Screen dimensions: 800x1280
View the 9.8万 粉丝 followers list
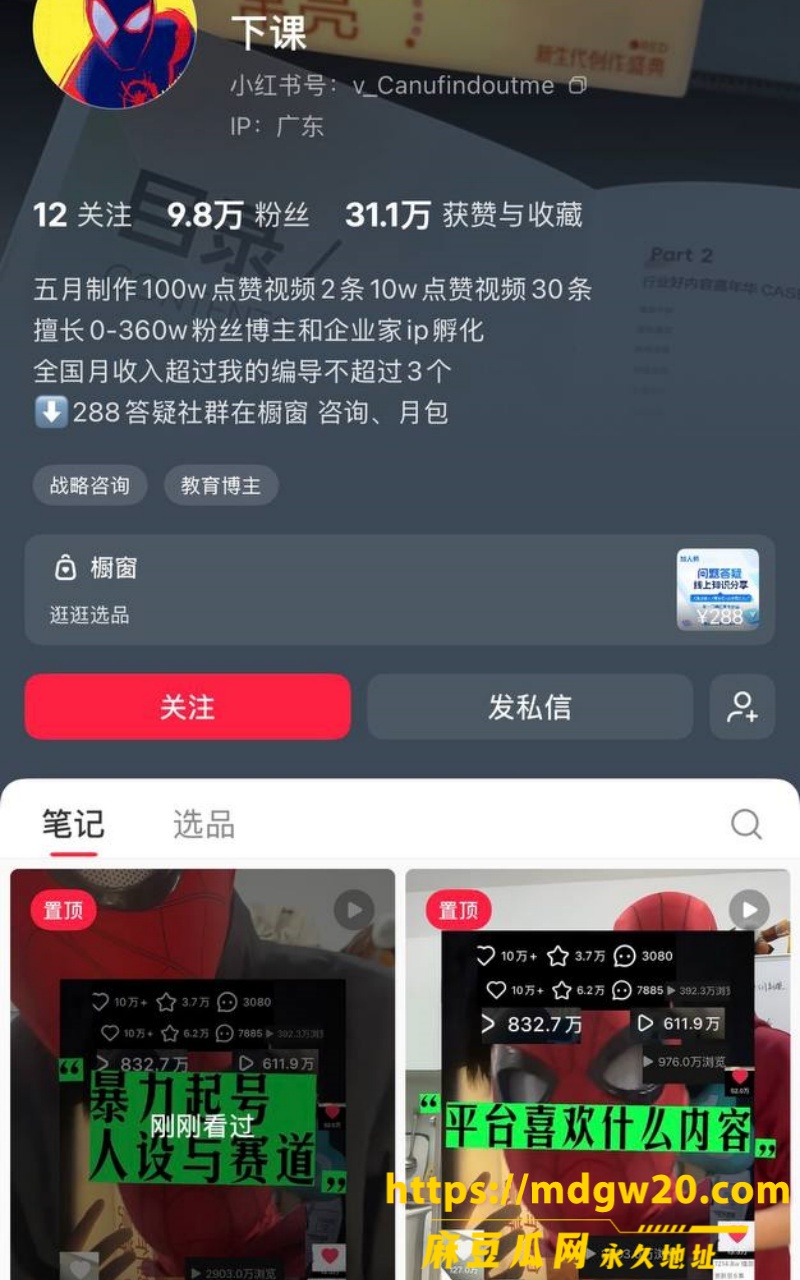click(238, 215)
